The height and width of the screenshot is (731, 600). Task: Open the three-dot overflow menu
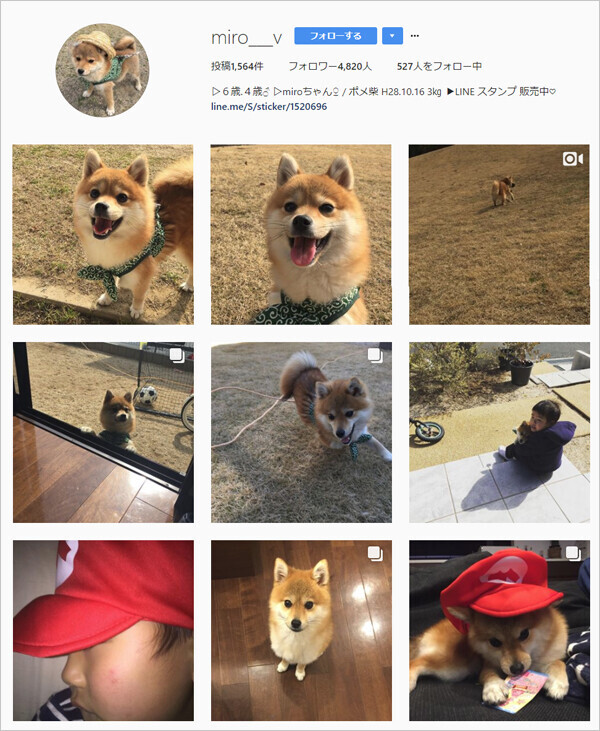click(x=415, y=36)
